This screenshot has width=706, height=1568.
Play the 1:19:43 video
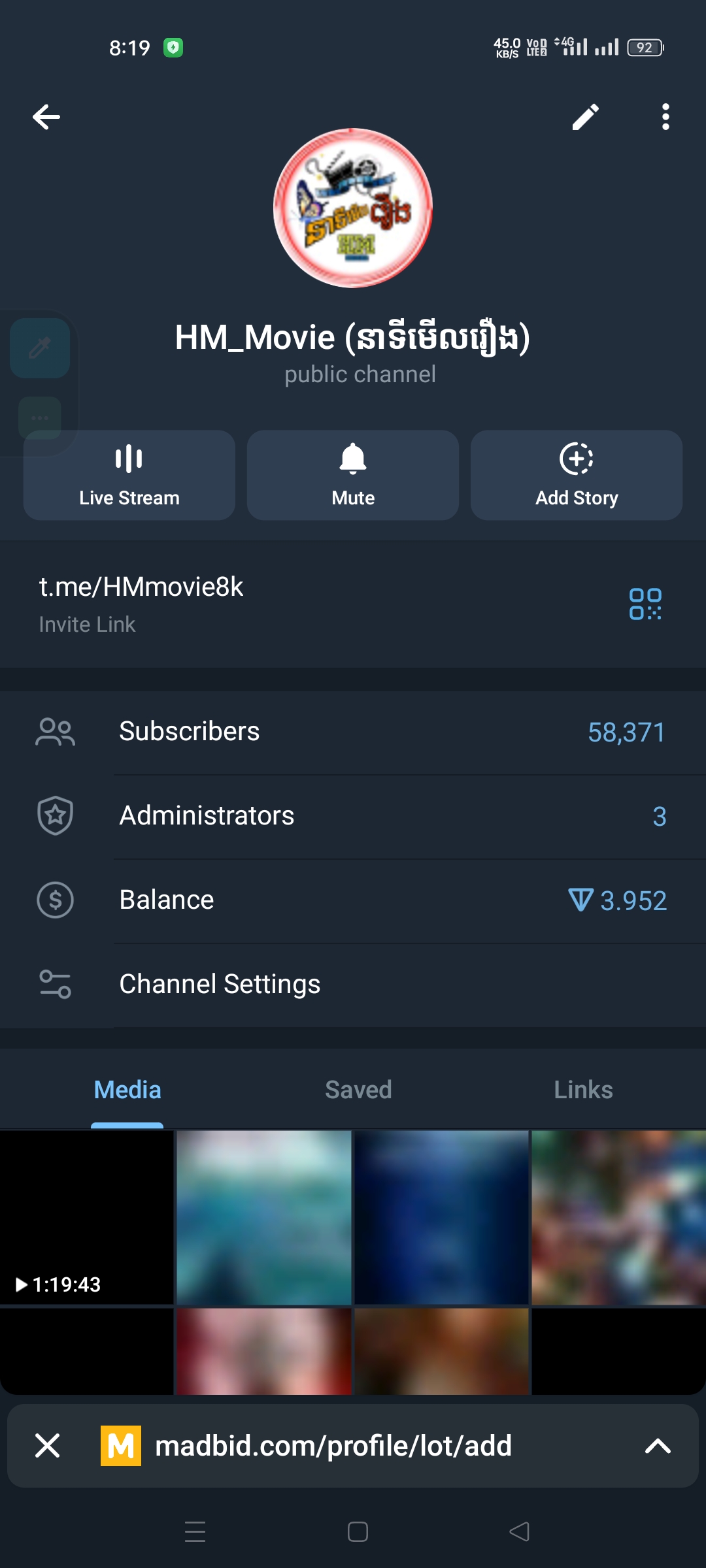86,1217
